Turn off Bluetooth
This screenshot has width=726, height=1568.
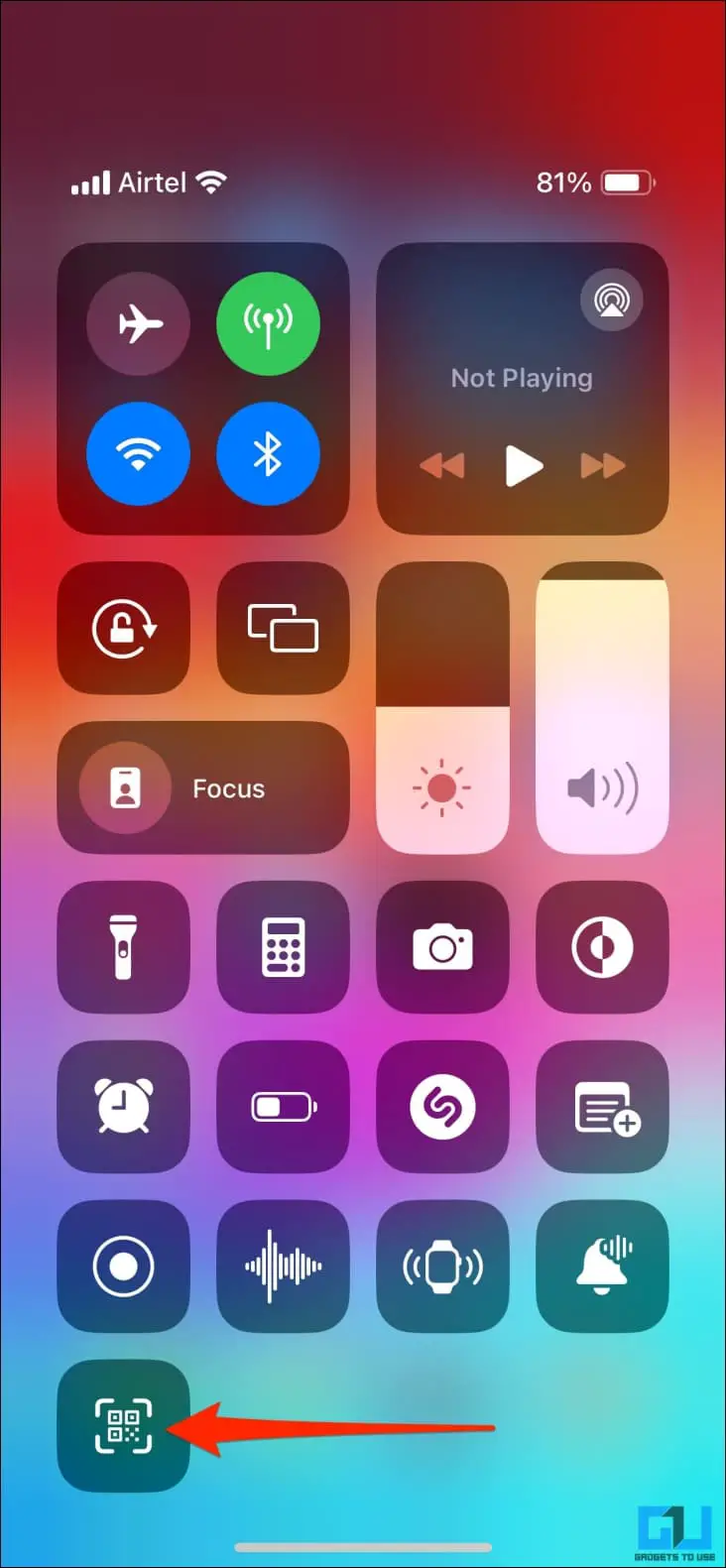pos(268,454)
